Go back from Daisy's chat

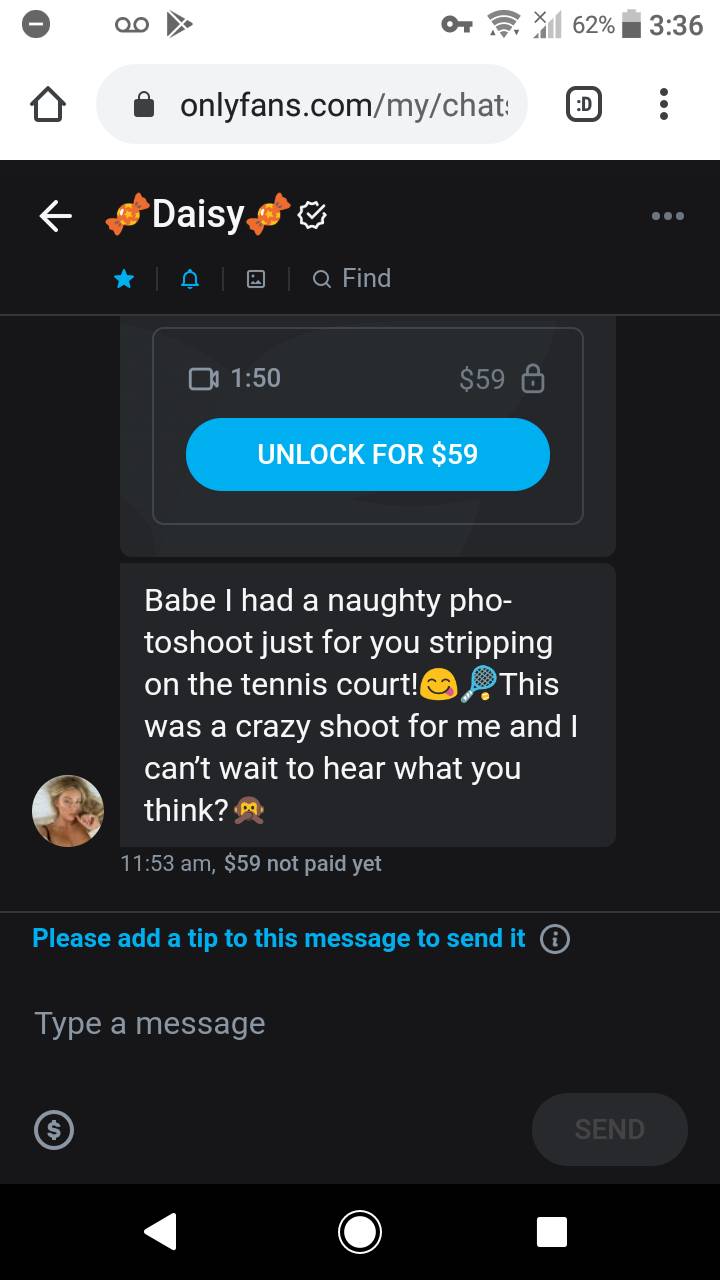pyautogui.click(x=56, y=216)
